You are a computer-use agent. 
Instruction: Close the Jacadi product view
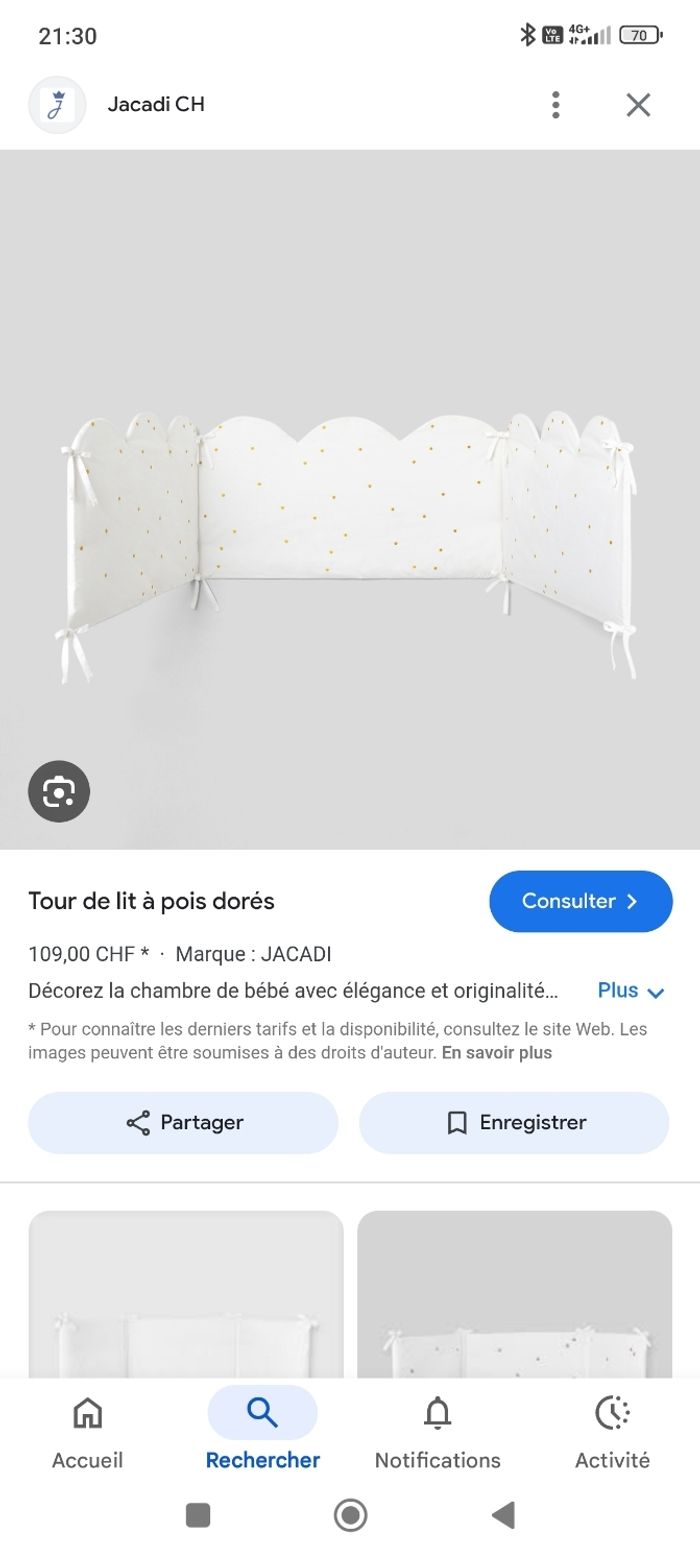638,105
